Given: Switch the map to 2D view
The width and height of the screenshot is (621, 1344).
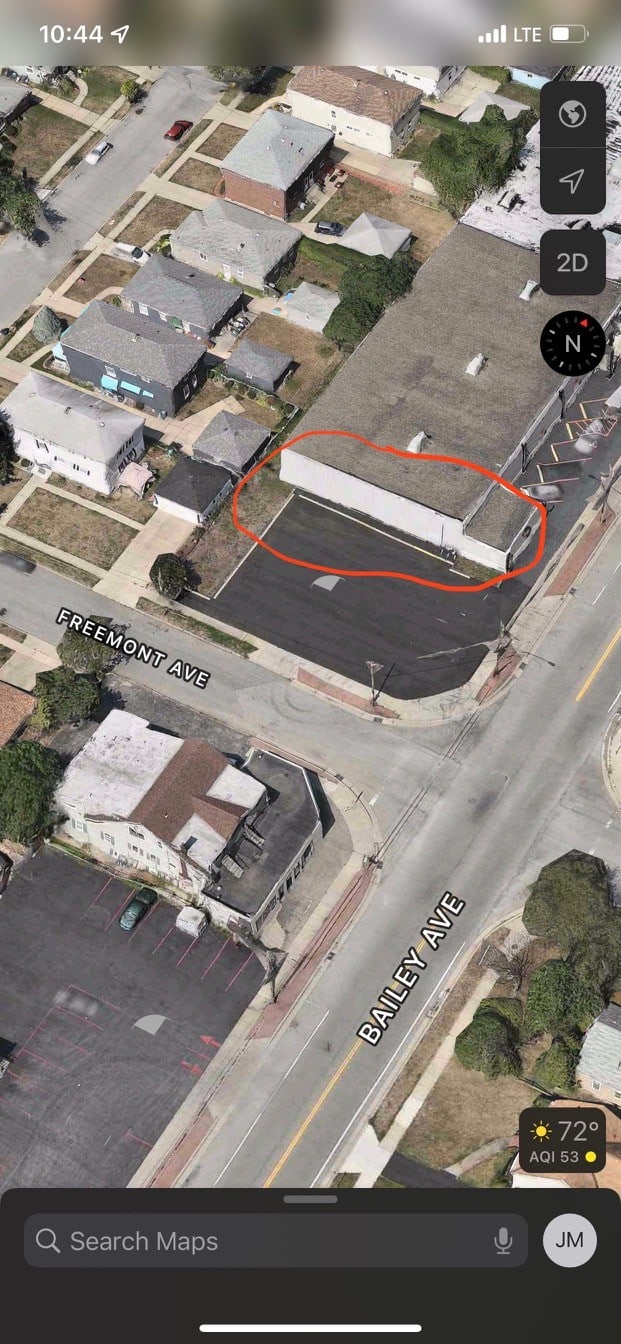Looking at the screenshot, I should coord(572,263).
